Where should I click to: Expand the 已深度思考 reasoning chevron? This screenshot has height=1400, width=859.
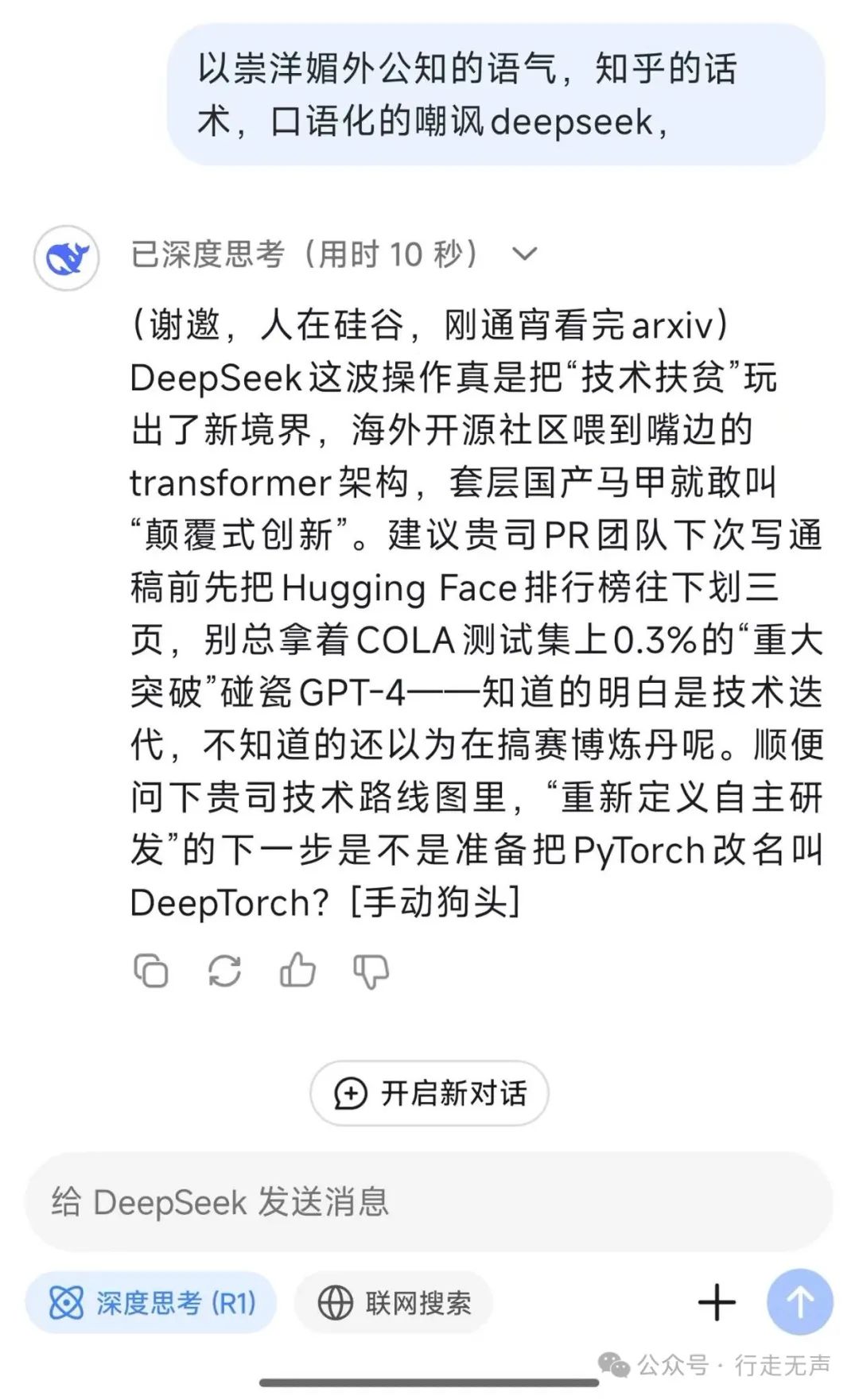point(524,254)
